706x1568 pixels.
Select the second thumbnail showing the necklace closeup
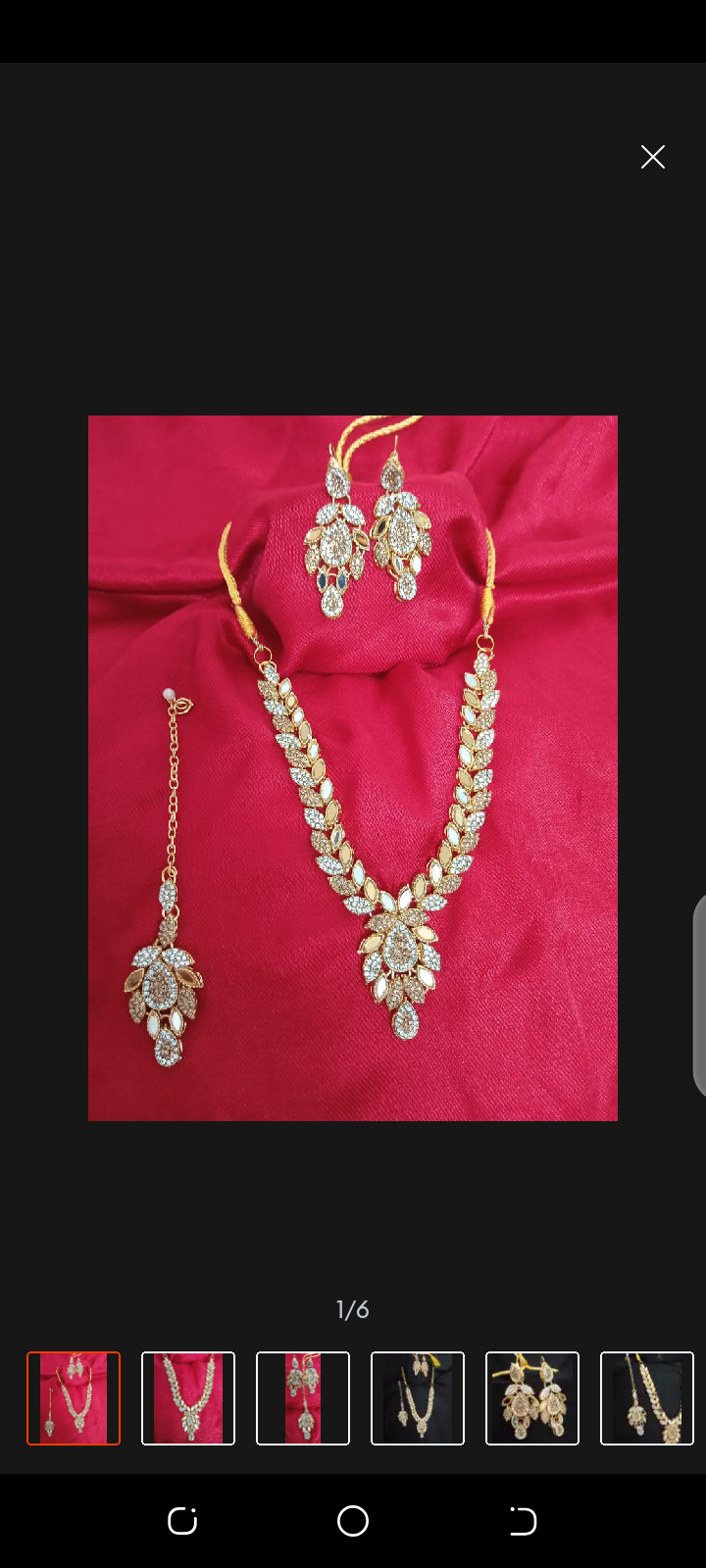tap(188, 1398)
